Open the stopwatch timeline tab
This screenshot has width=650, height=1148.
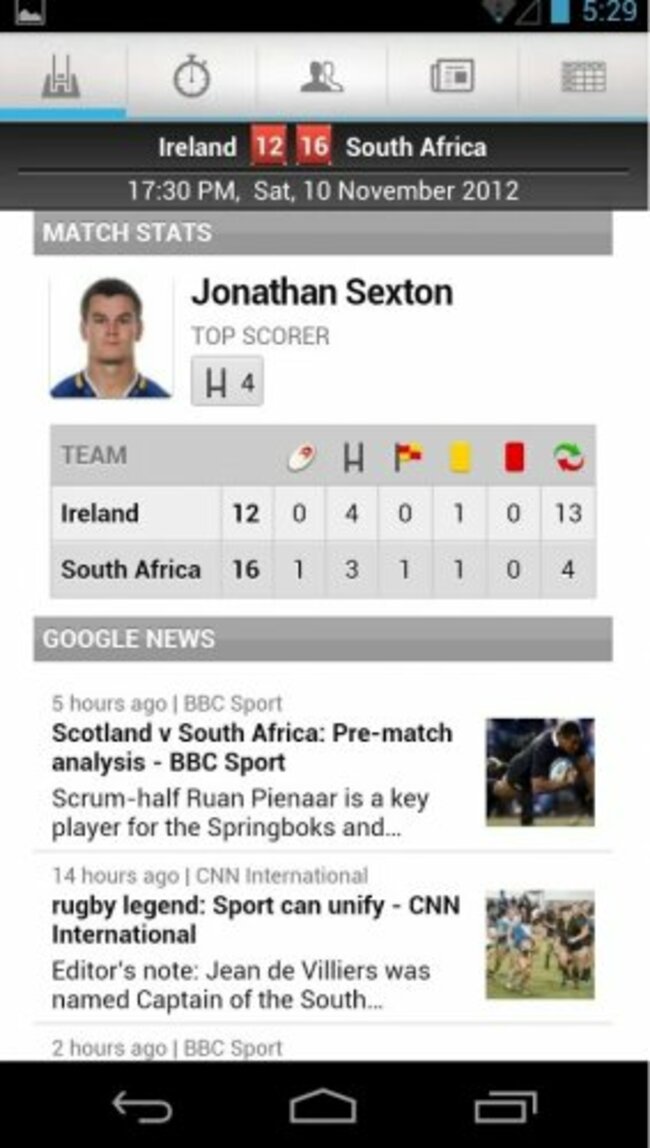click(192, 77)
